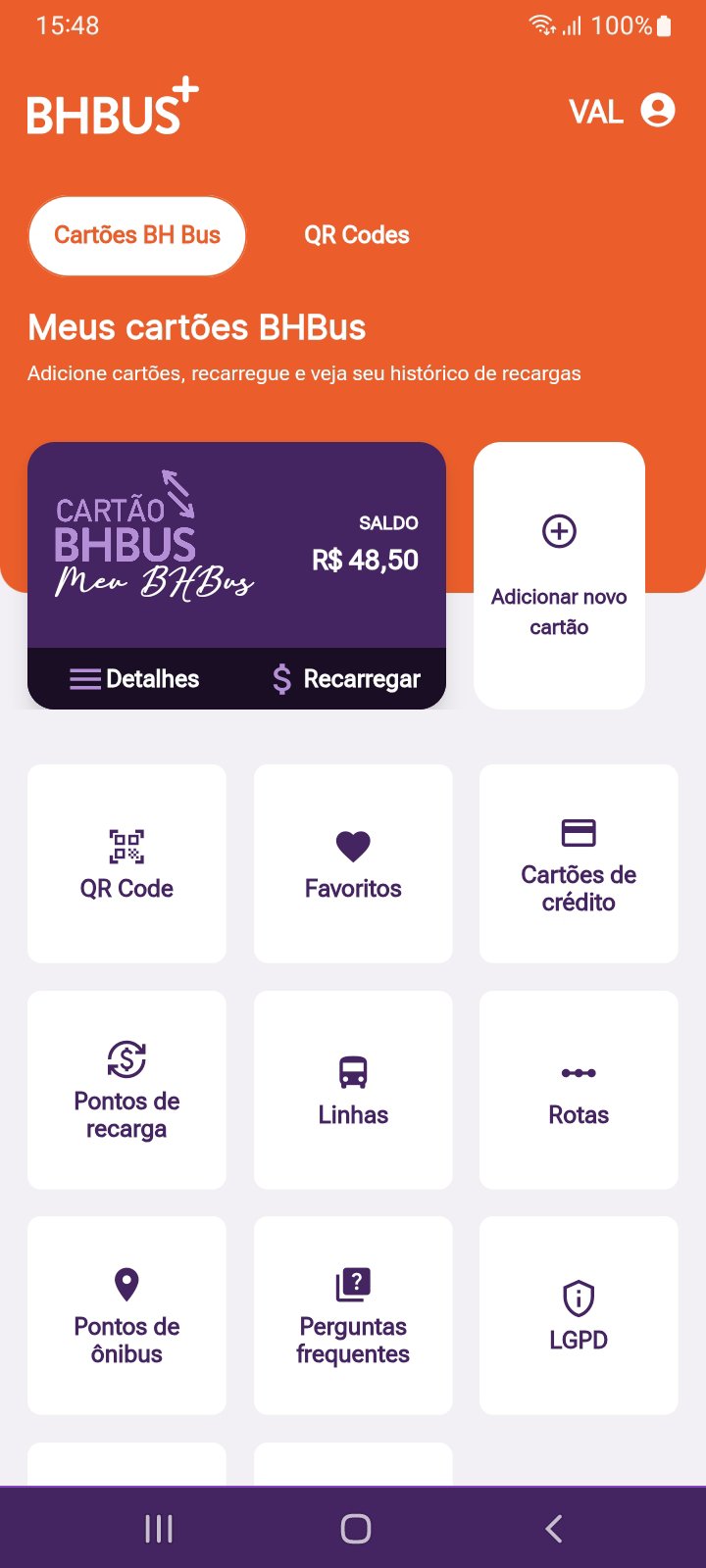View Detalhes of the BHBus card
Viewport: 706px width, 1568px height.
135,678
